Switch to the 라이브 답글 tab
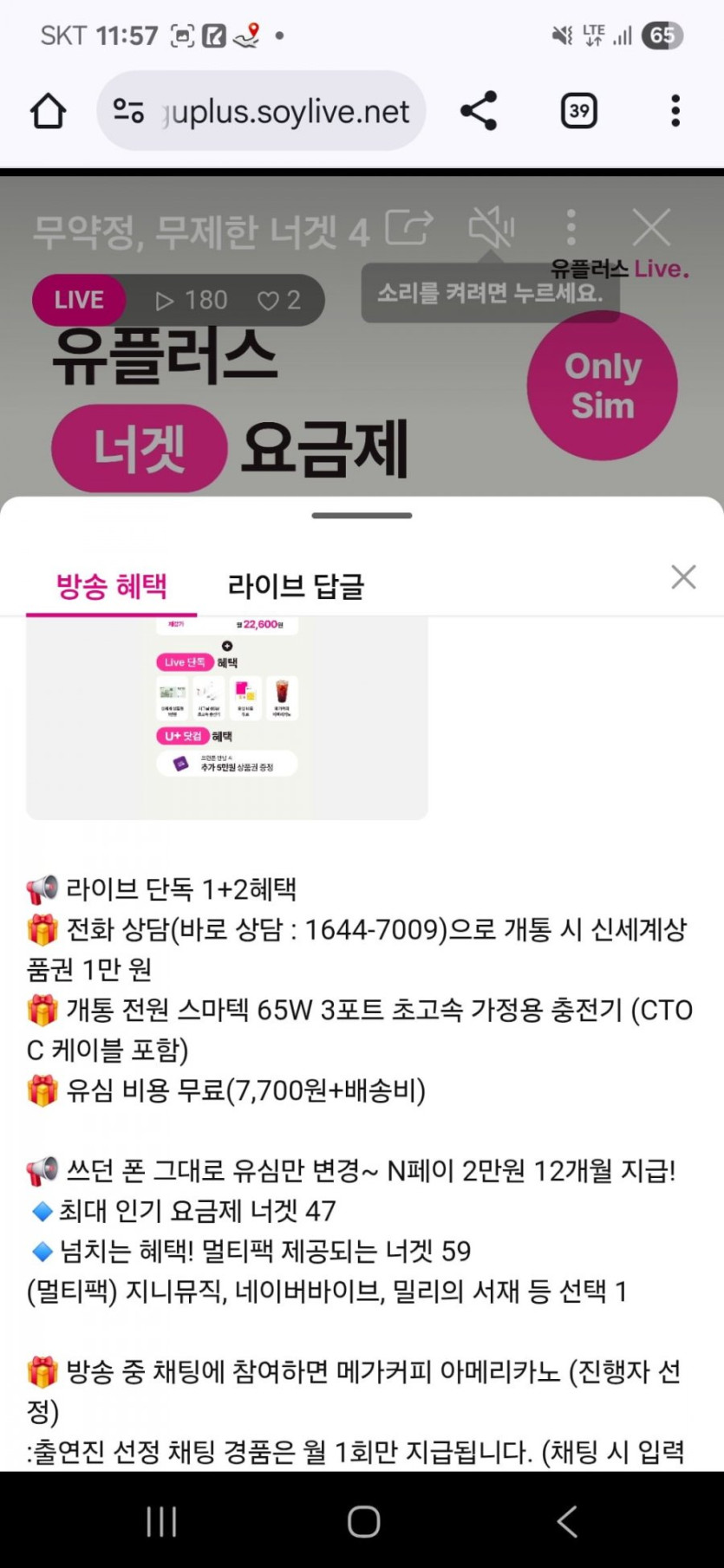 tap(296, 586)
